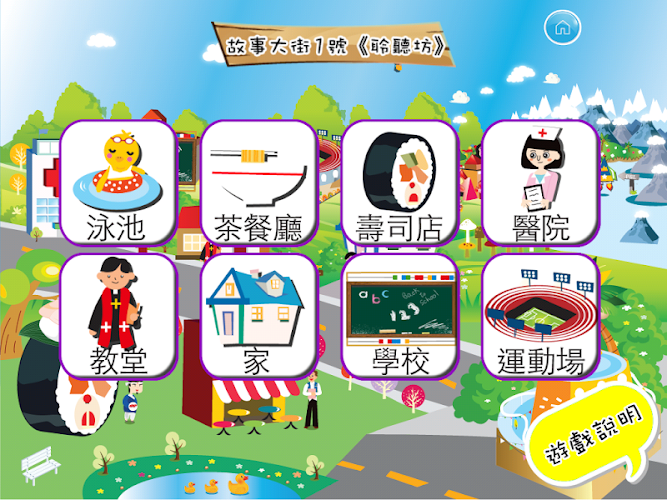Choose the 醫院 hospital tile
The width and height of the screenshot is (667, 500).
541,183
